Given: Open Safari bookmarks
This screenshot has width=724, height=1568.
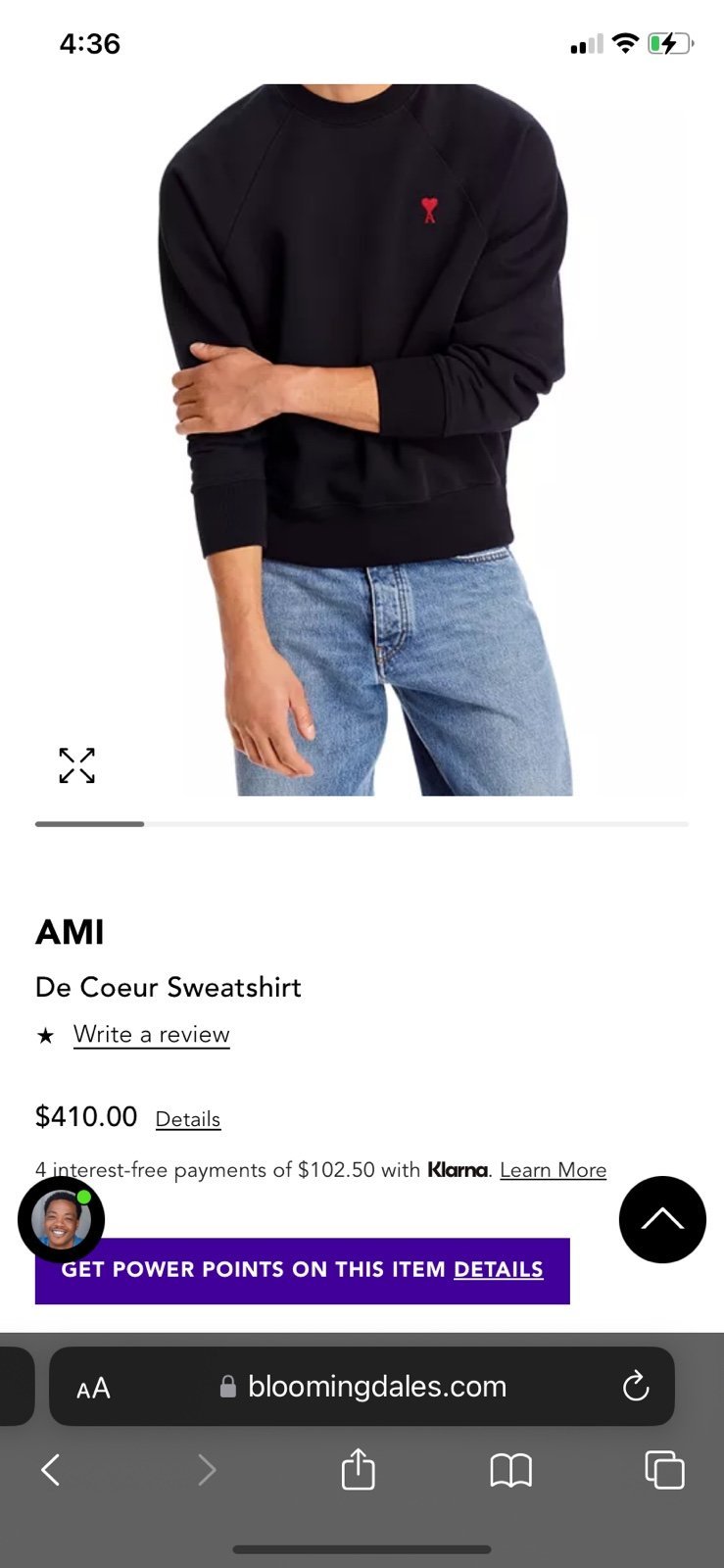Looking at the screenshot, I should [510, 1470].
